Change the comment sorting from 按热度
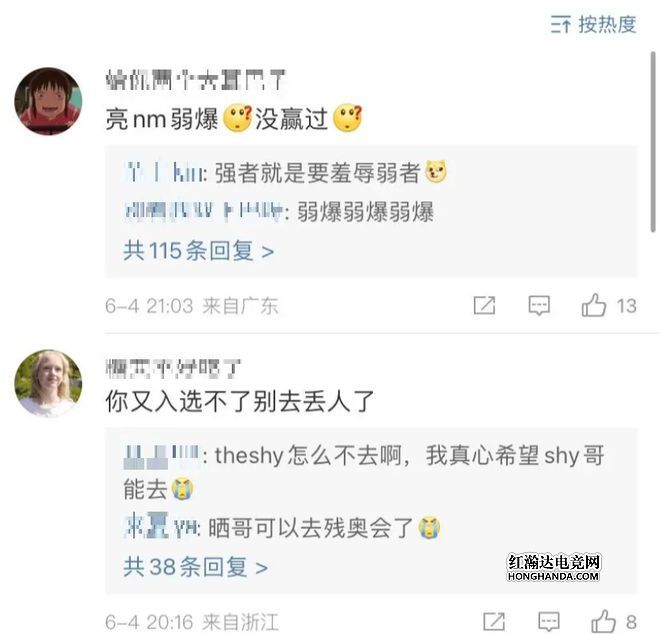This screenshot has width=660, height=634. pyautogui.click(x=593, y=25)
